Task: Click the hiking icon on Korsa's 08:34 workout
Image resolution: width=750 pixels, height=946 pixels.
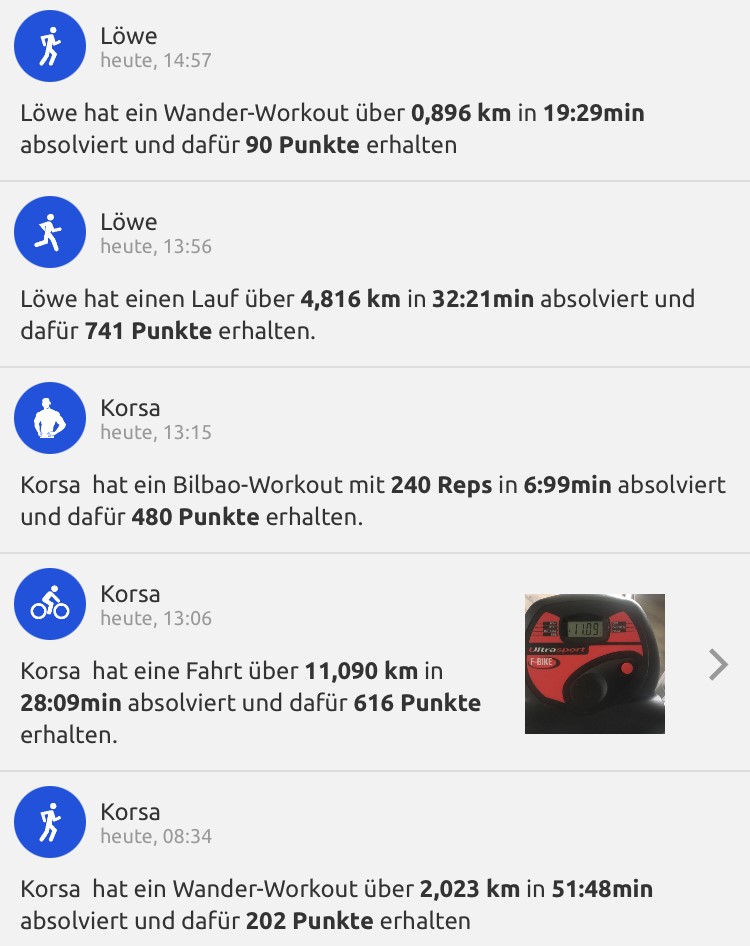Action: (49, 821)
